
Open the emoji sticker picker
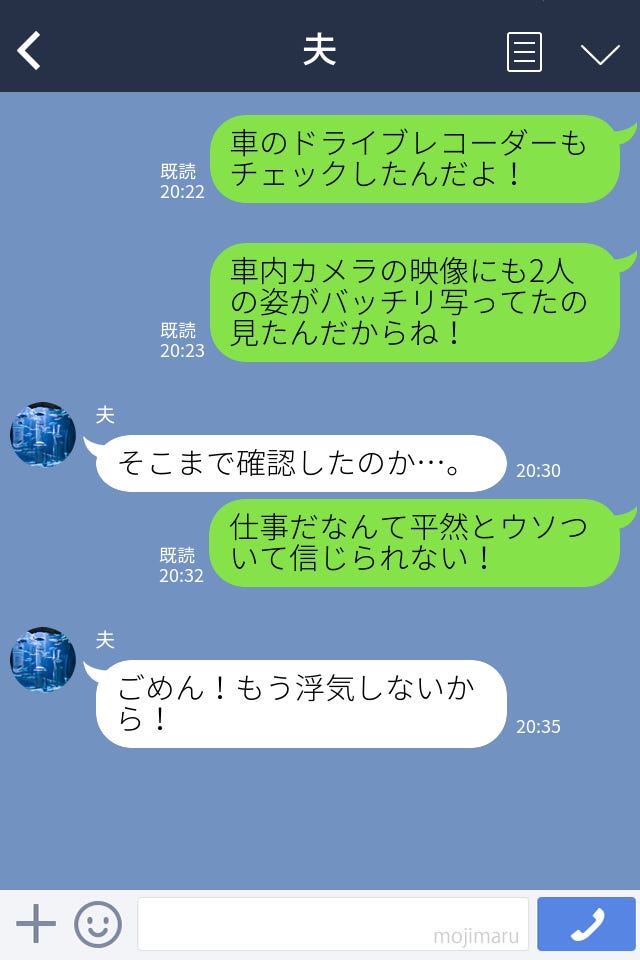(x=98, y=924)
